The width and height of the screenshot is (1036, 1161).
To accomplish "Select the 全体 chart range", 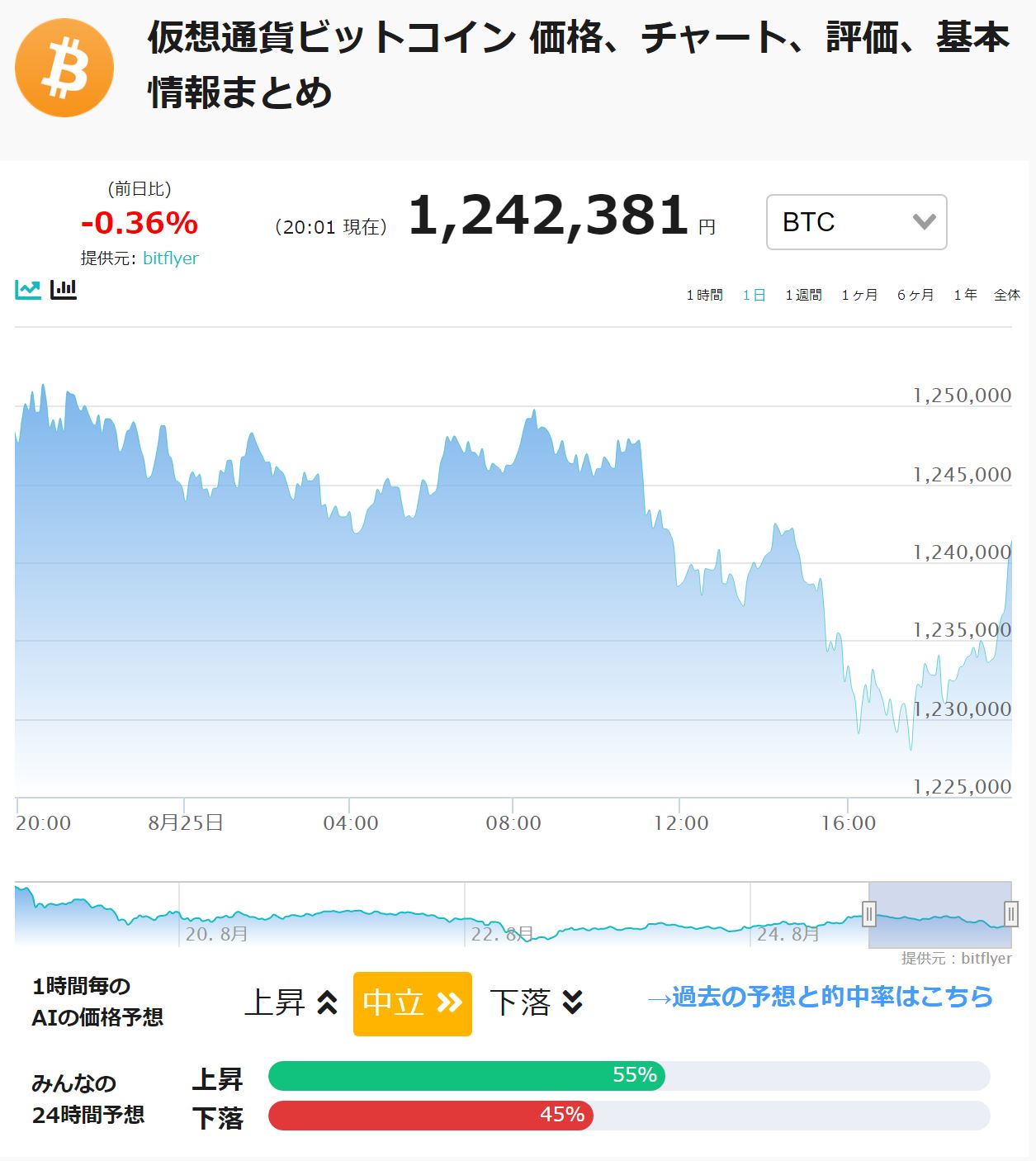I will (x=1007, y=293).
